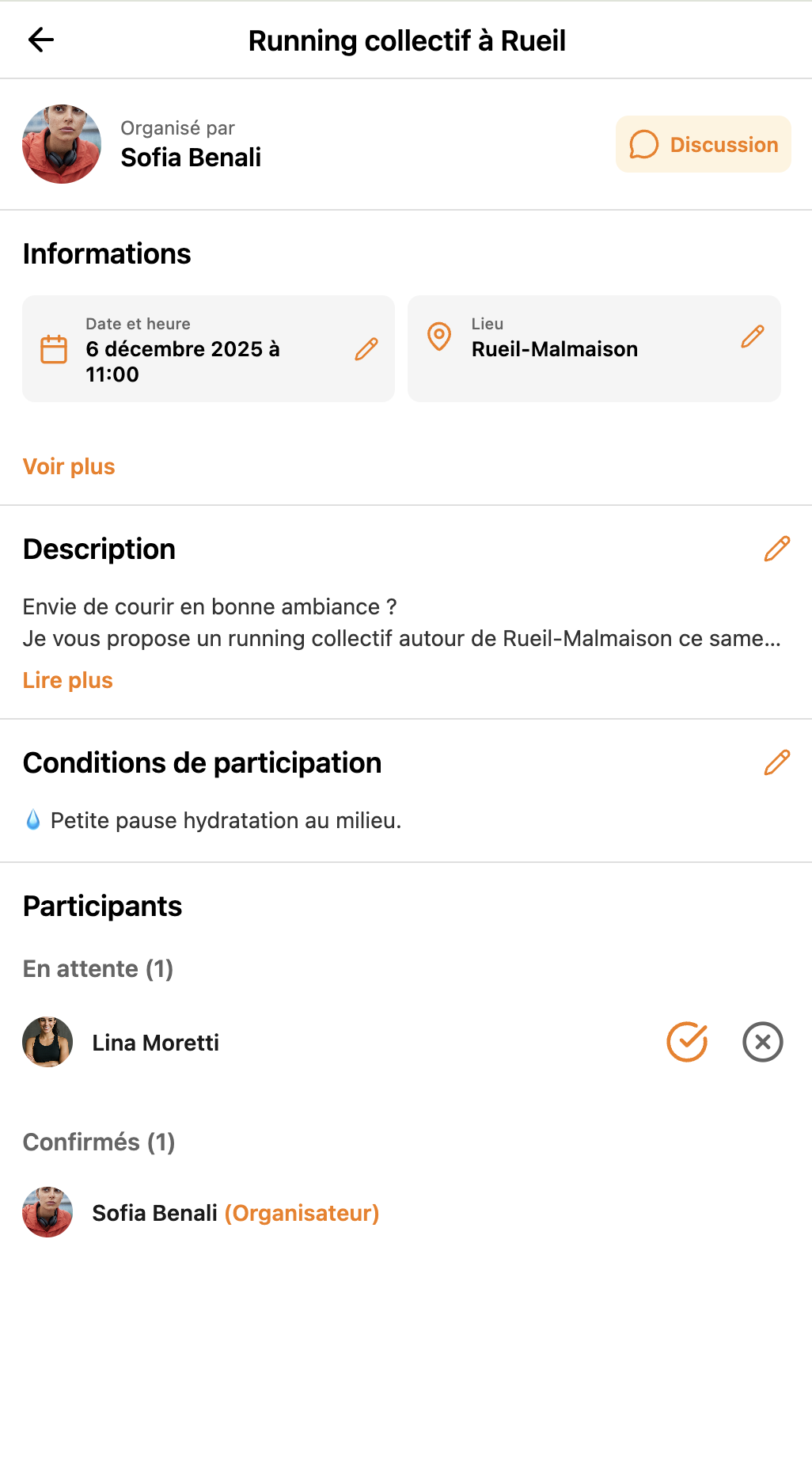Screen dimensions: 812x1471
Task: Expand Voir plus under Informations
Action: coord(69,466)
